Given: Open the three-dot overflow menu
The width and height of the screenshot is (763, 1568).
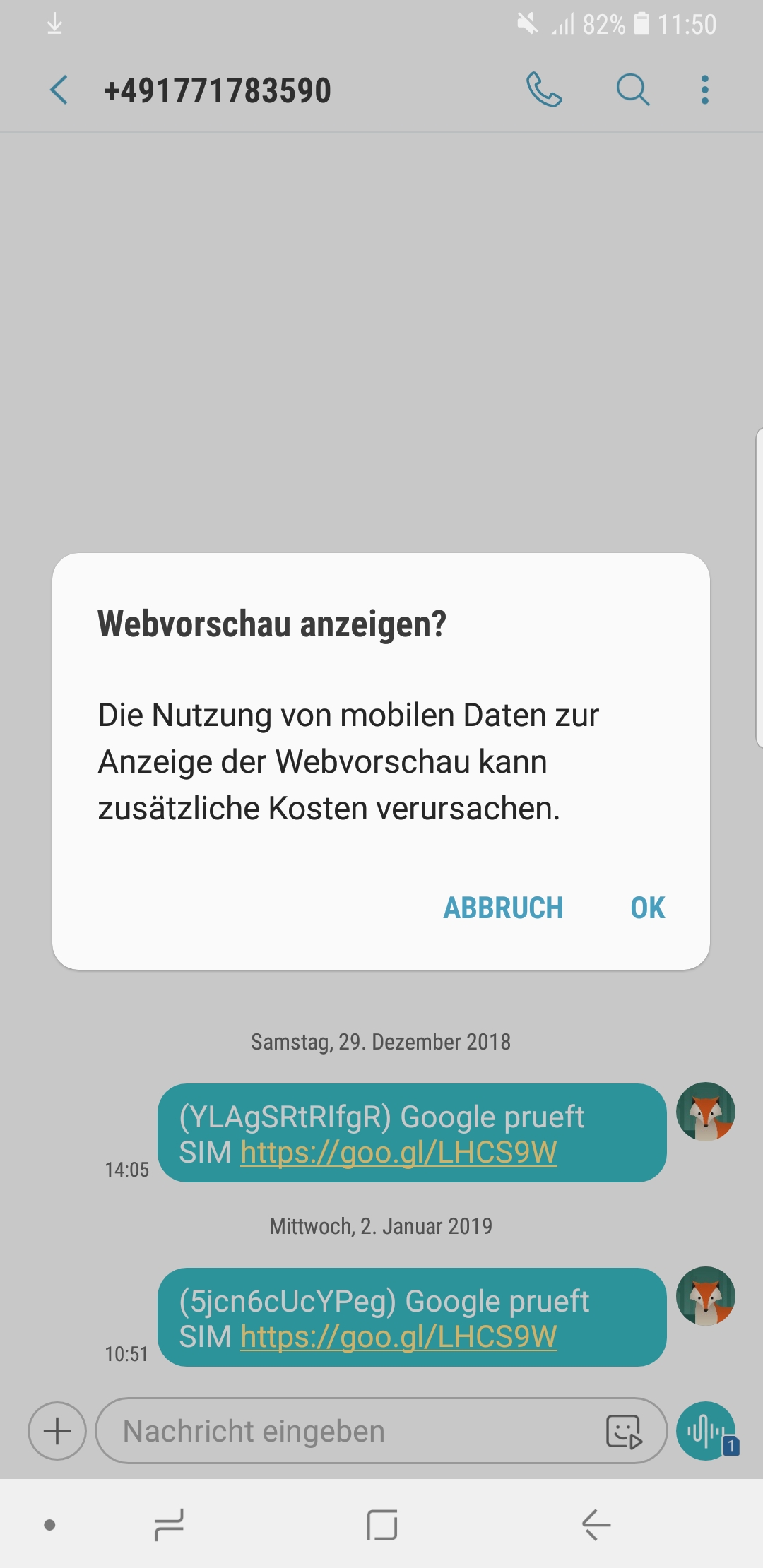Looking at the screenshot, I should (704, 90).
